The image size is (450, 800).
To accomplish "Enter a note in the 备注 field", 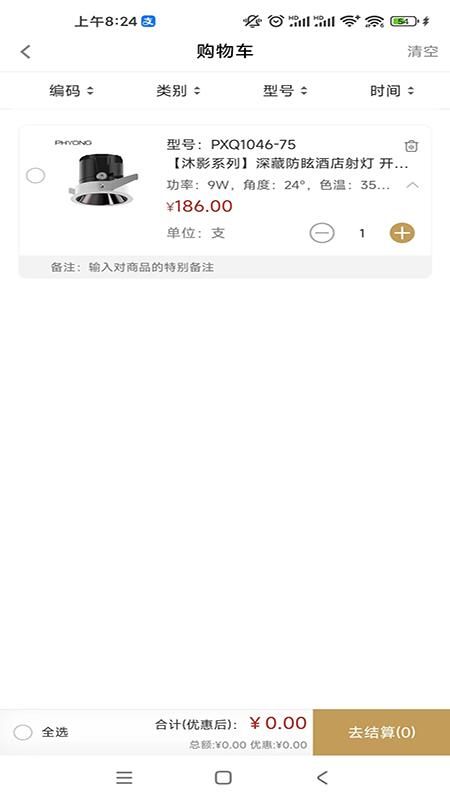I will (x=225, y=267).
